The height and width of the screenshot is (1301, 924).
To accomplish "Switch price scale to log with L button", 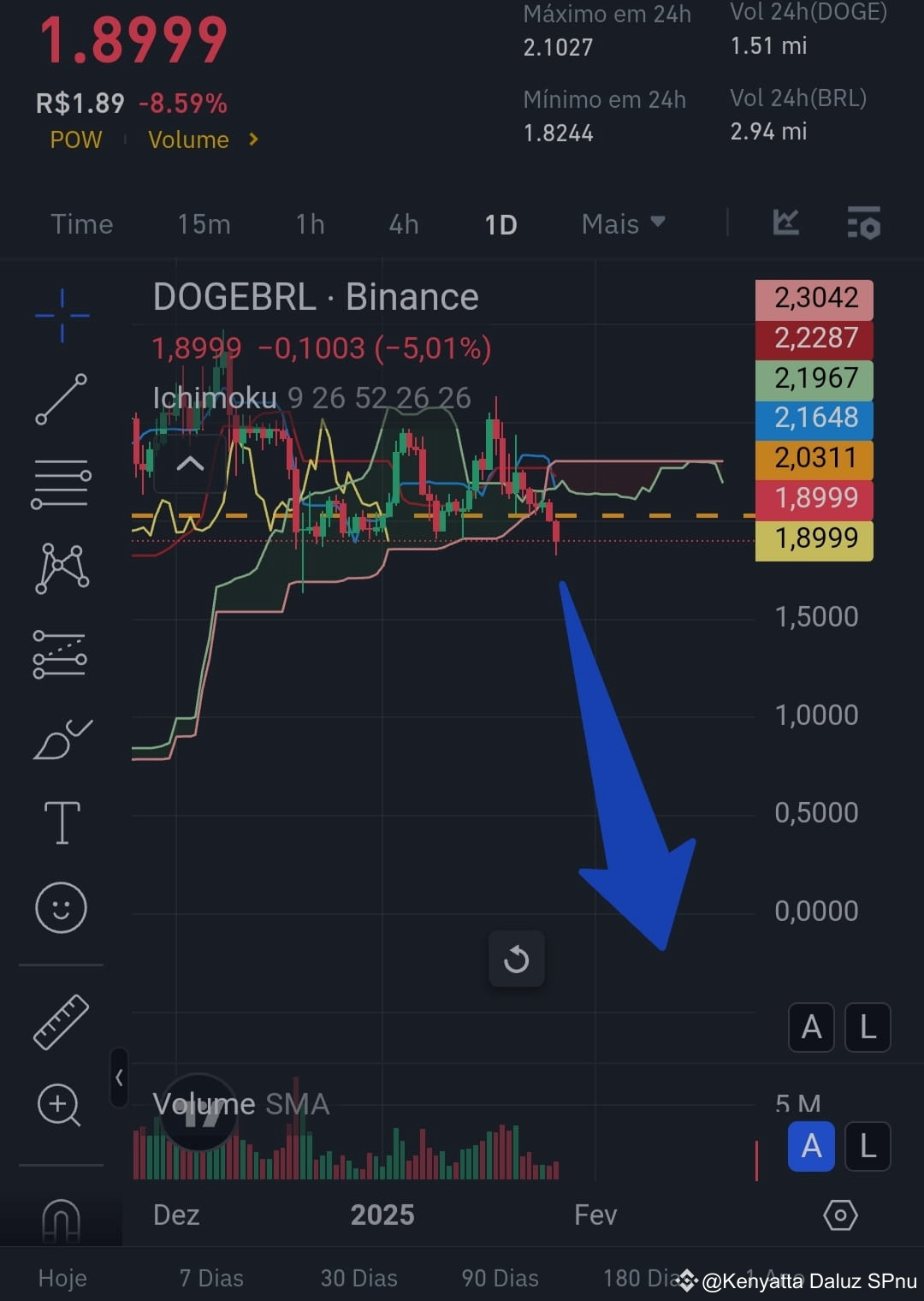I will pyautogui.click(x=867, y=1027).
